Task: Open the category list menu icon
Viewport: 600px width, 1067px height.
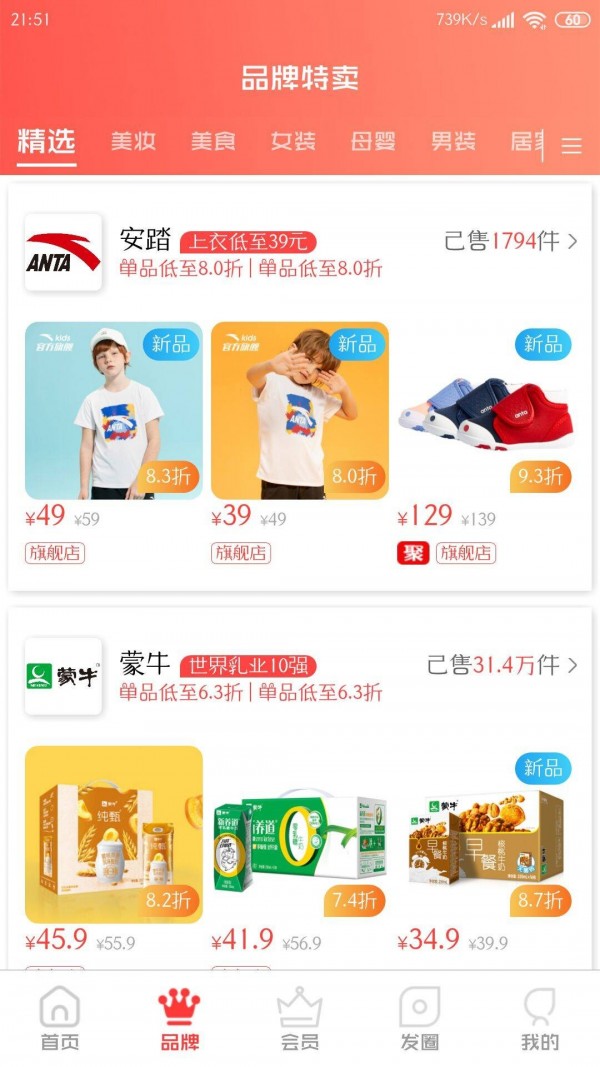Action: click(x=571, y=146)
